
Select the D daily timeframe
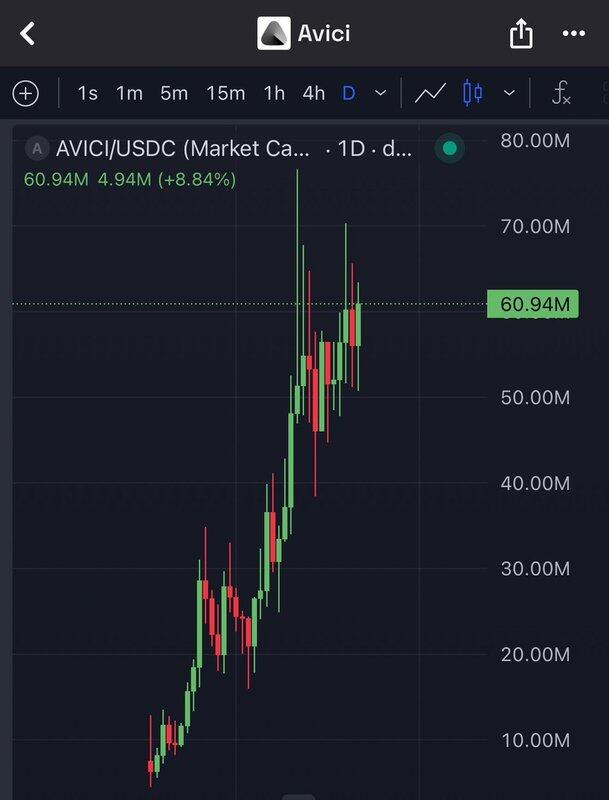349,94
